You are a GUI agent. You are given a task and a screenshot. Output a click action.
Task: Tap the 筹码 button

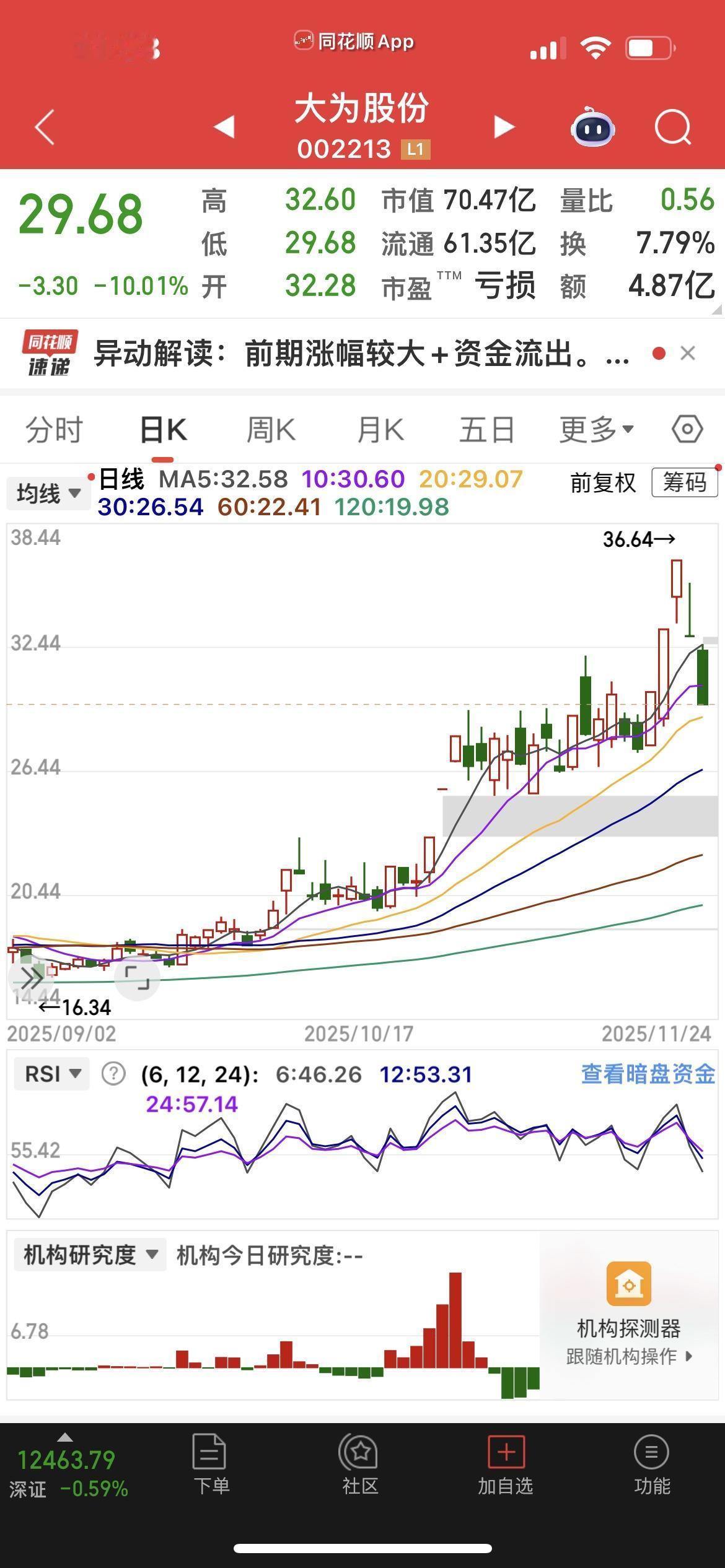coord(684,482)
